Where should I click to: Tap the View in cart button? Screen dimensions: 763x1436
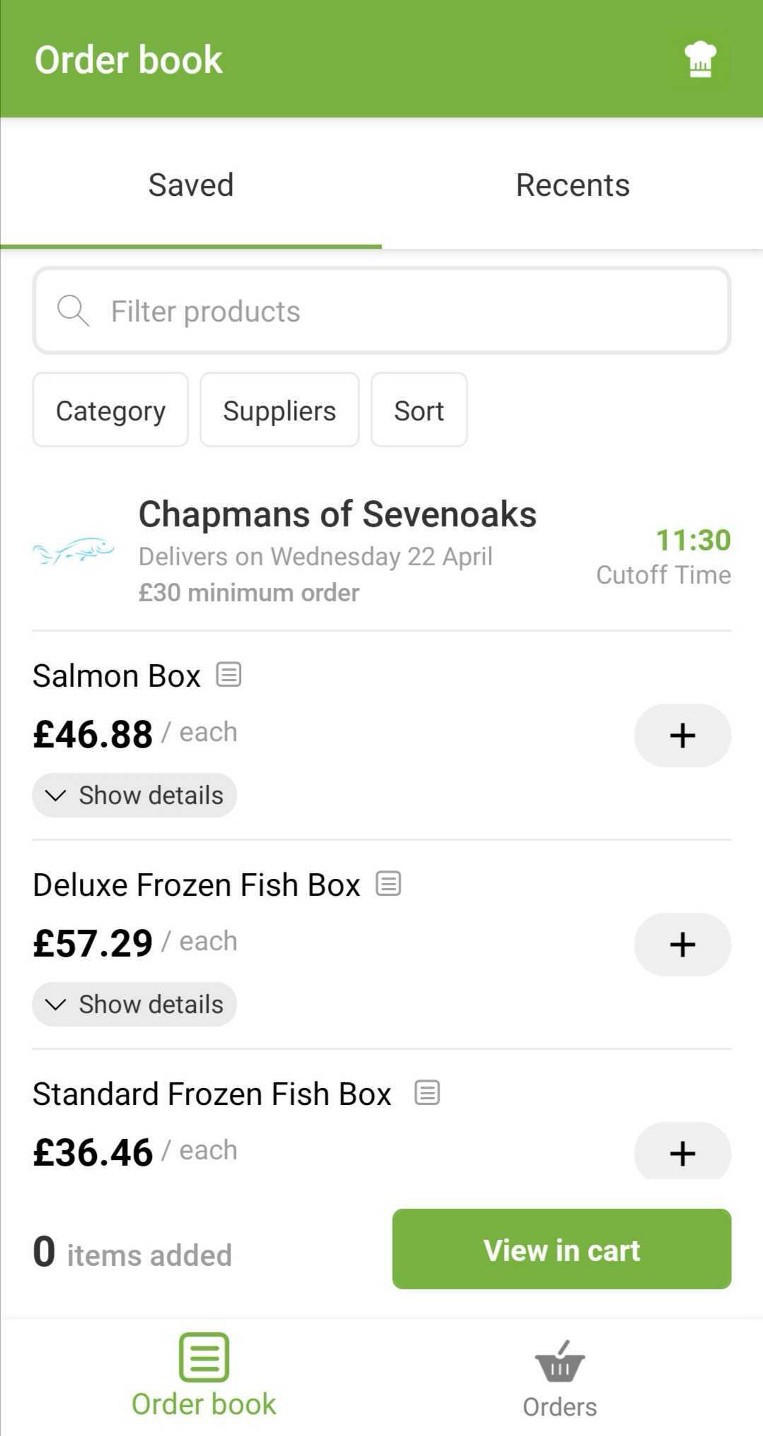[561, 1249]
